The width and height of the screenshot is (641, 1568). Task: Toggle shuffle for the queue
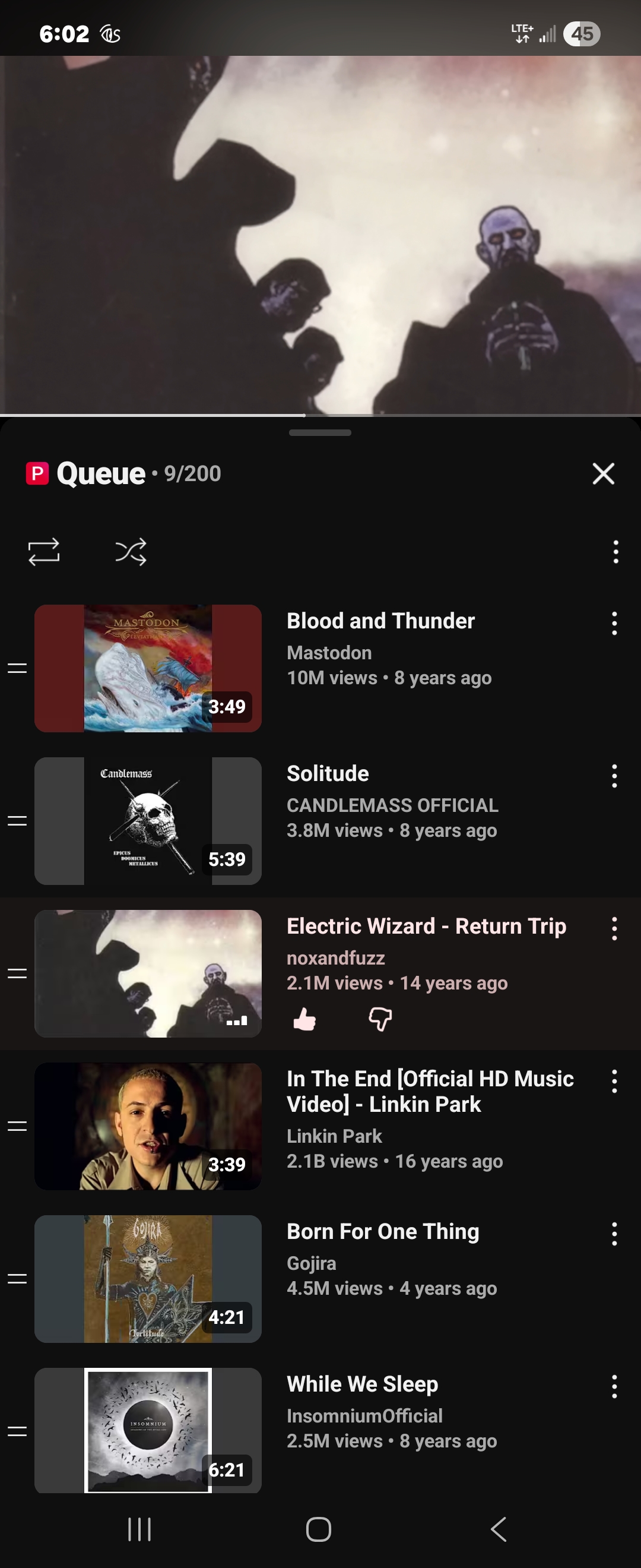point(131,552)
